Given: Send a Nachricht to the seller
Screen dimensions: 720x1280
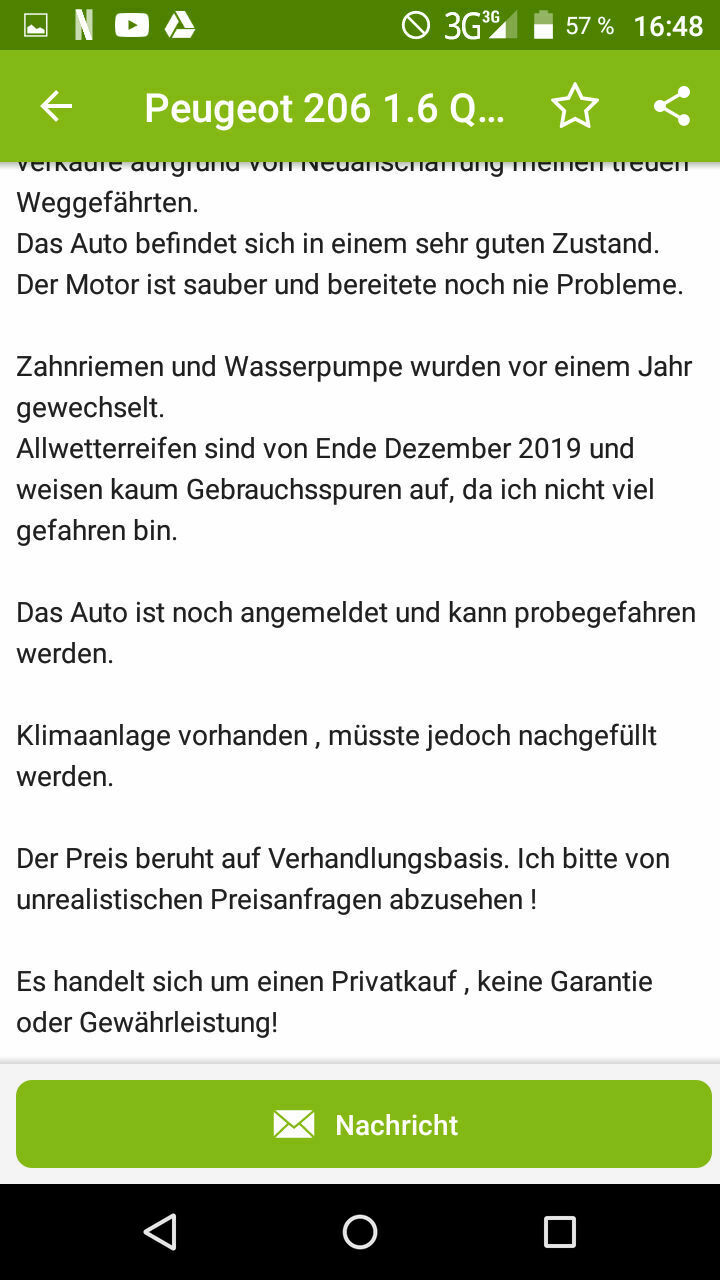Looking at the screenshot, I should 363,1124.
